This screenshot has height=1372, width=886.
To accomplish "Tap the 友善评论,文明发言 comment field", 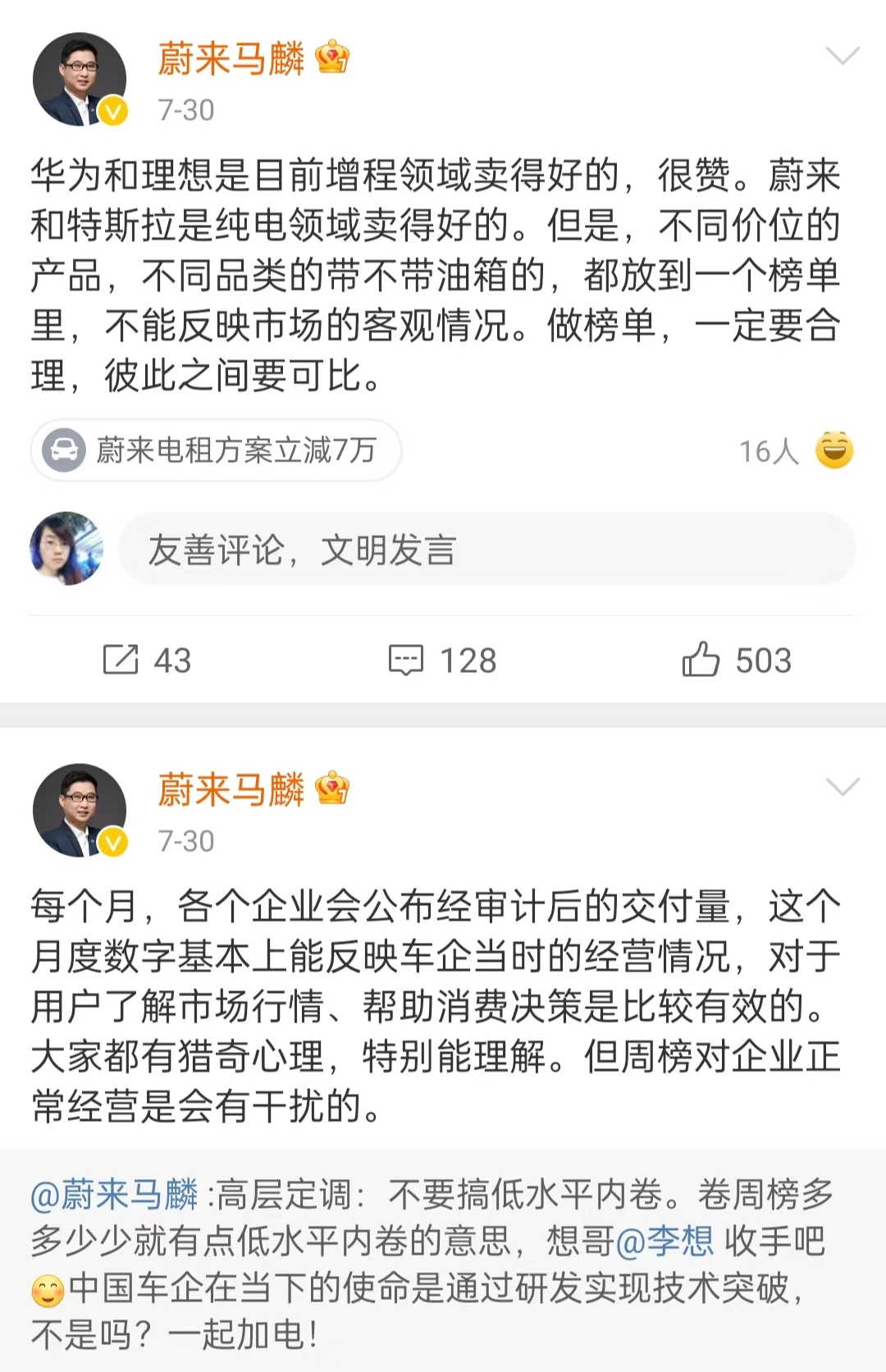I will tap(486, 550).
